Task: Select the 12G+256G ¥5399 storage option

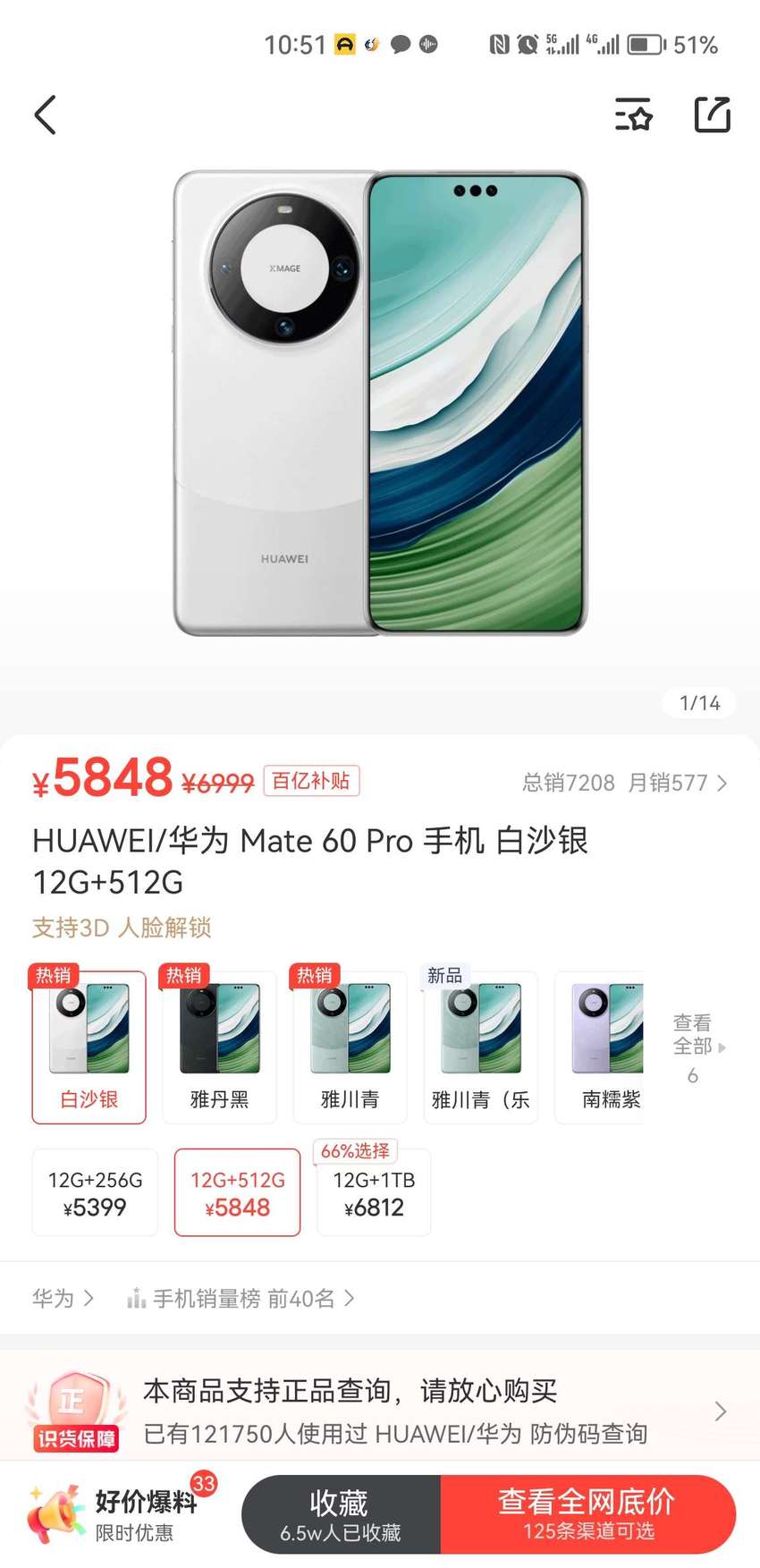Action: 95,1193
